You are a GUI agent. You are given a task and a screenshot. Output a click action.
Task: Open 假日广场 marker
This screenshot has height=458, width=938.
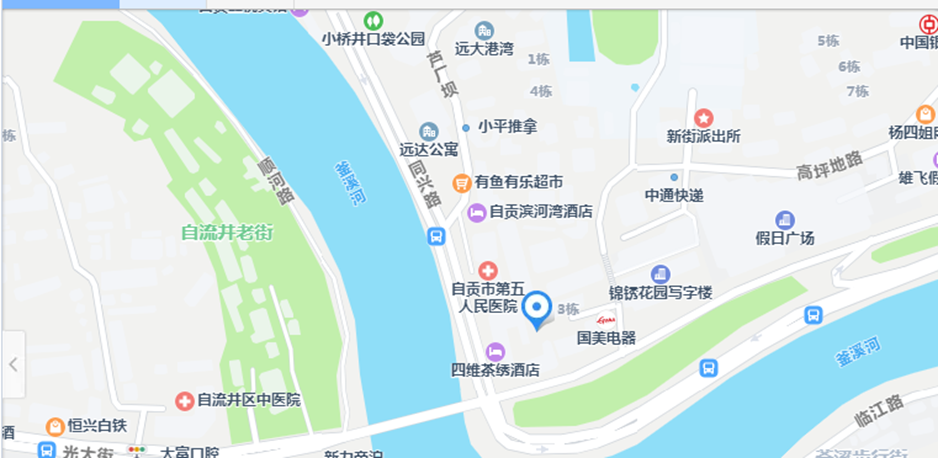pyautogui.click(x=785, y=220)
